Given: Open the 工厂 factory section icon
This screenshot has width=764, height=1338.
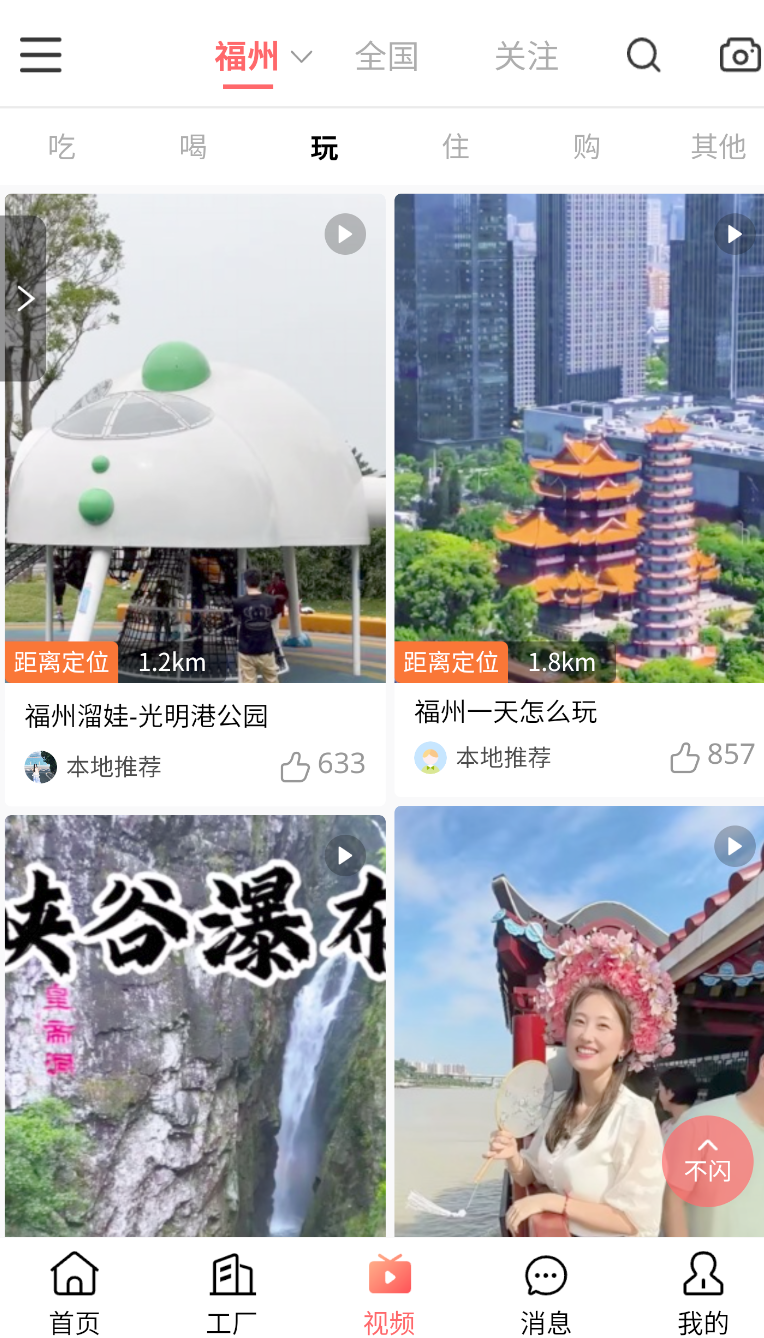Looking at the screenshot, I should click(230, 1275).
